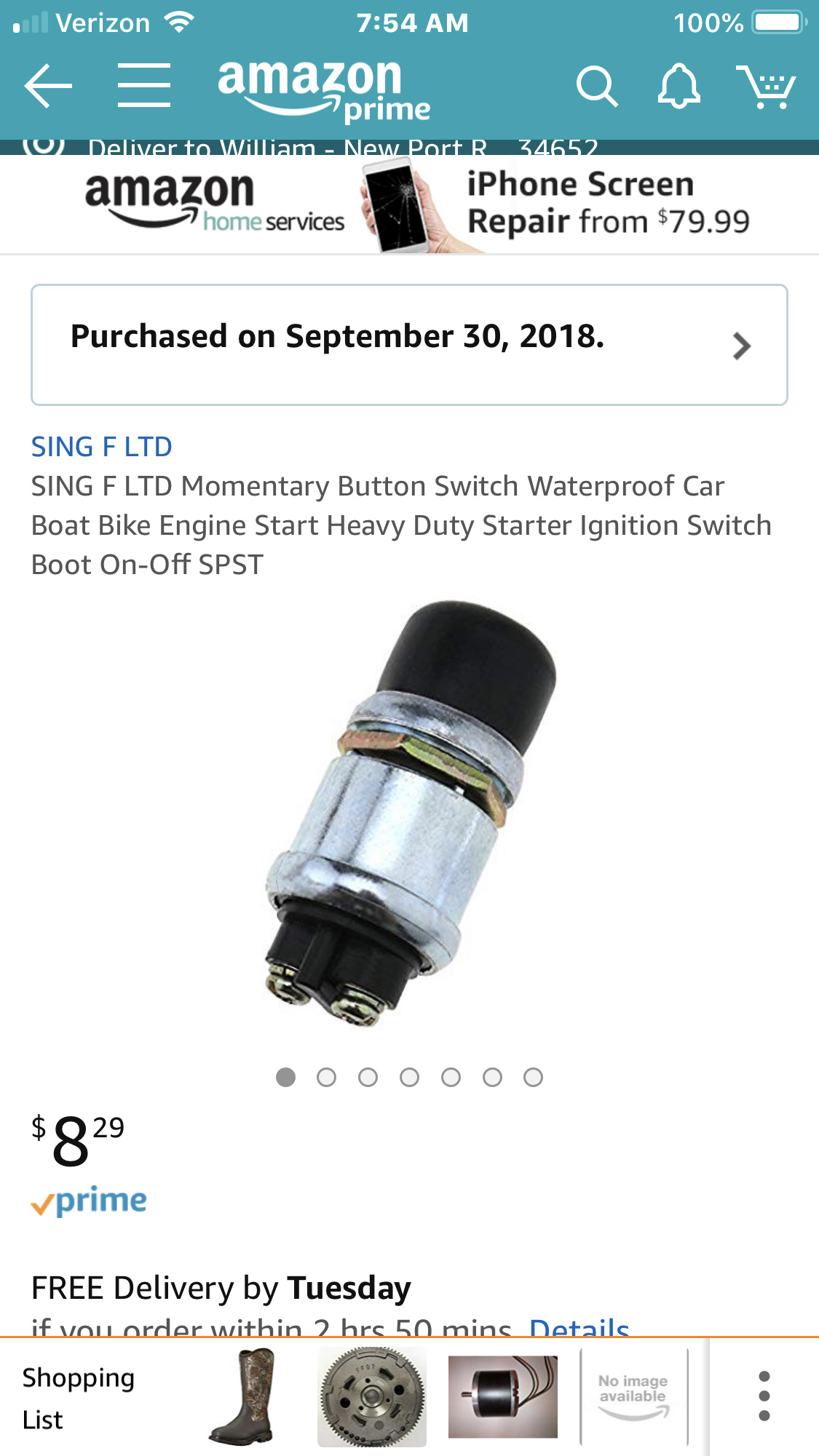This screenshot has width=819, height=1456.
Task: Open the hamburger menu
Action: [x=144, y=86]
